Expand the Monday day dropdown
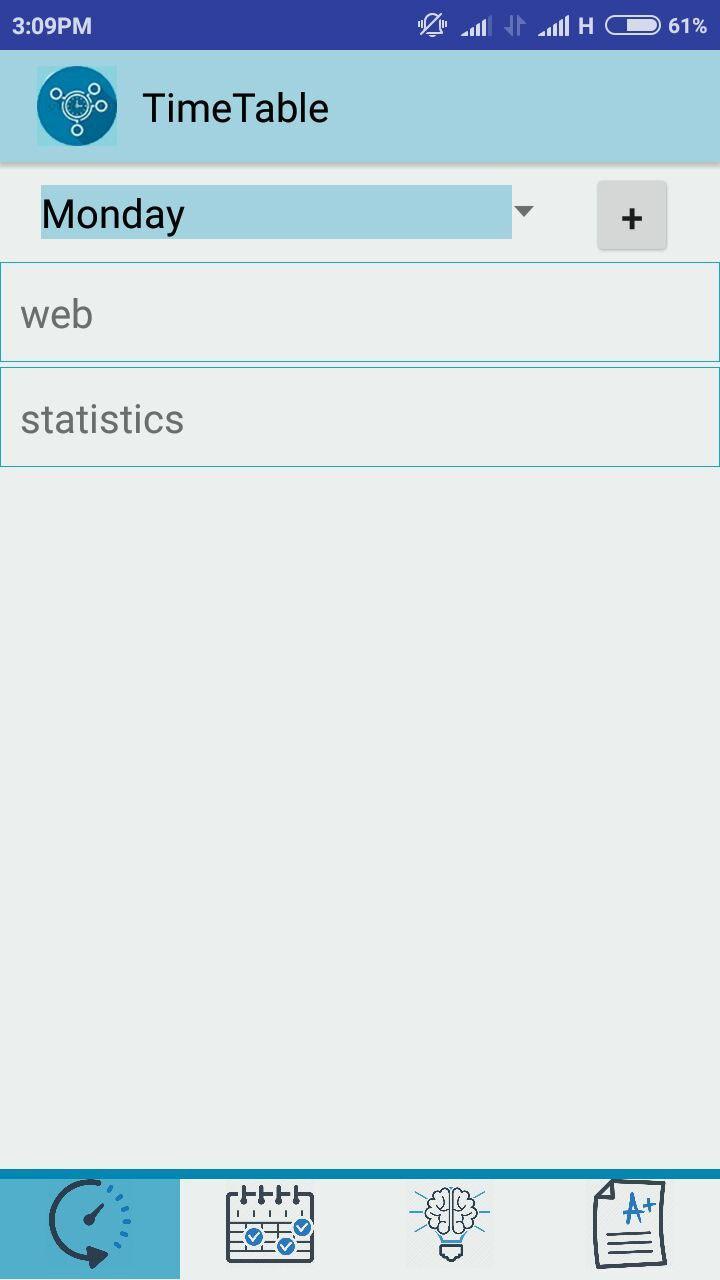 pos(288,213)
